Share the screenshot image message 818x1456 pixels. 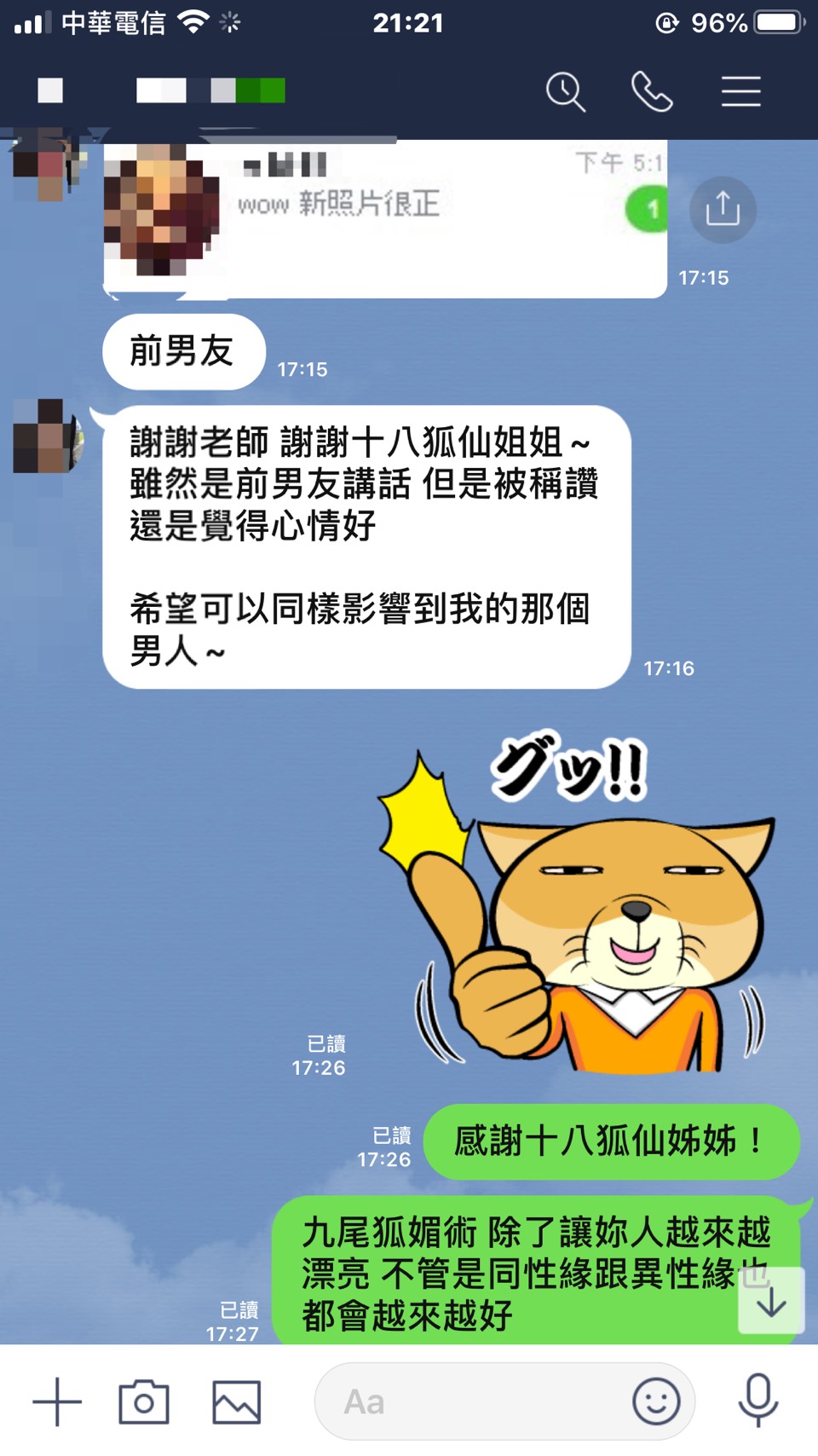pos(722,209)
